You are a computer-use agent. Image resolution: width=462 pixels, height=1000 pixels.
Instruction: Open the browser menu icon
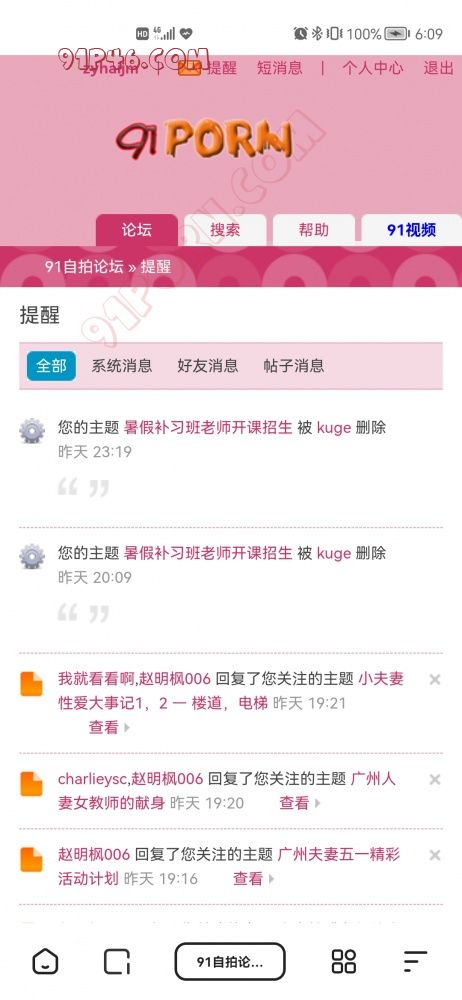point(415,961)
